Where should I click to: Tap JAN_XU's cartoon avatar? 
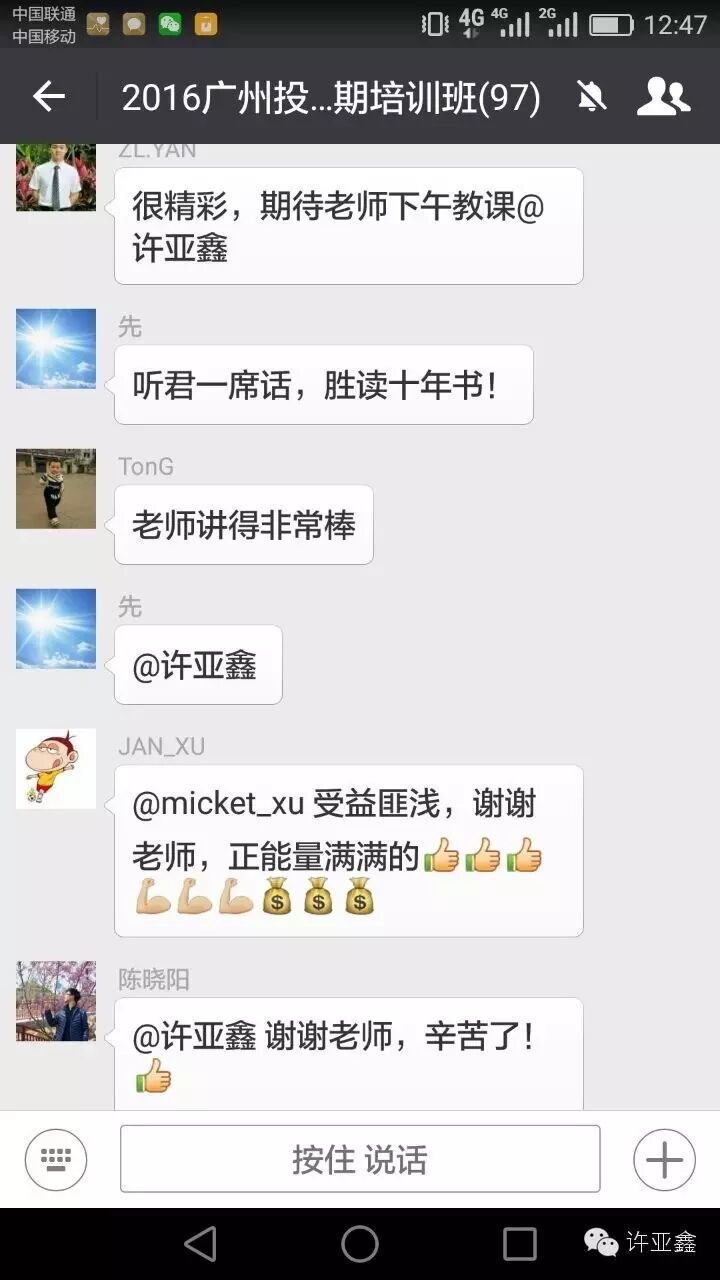(x=56, y=768)
